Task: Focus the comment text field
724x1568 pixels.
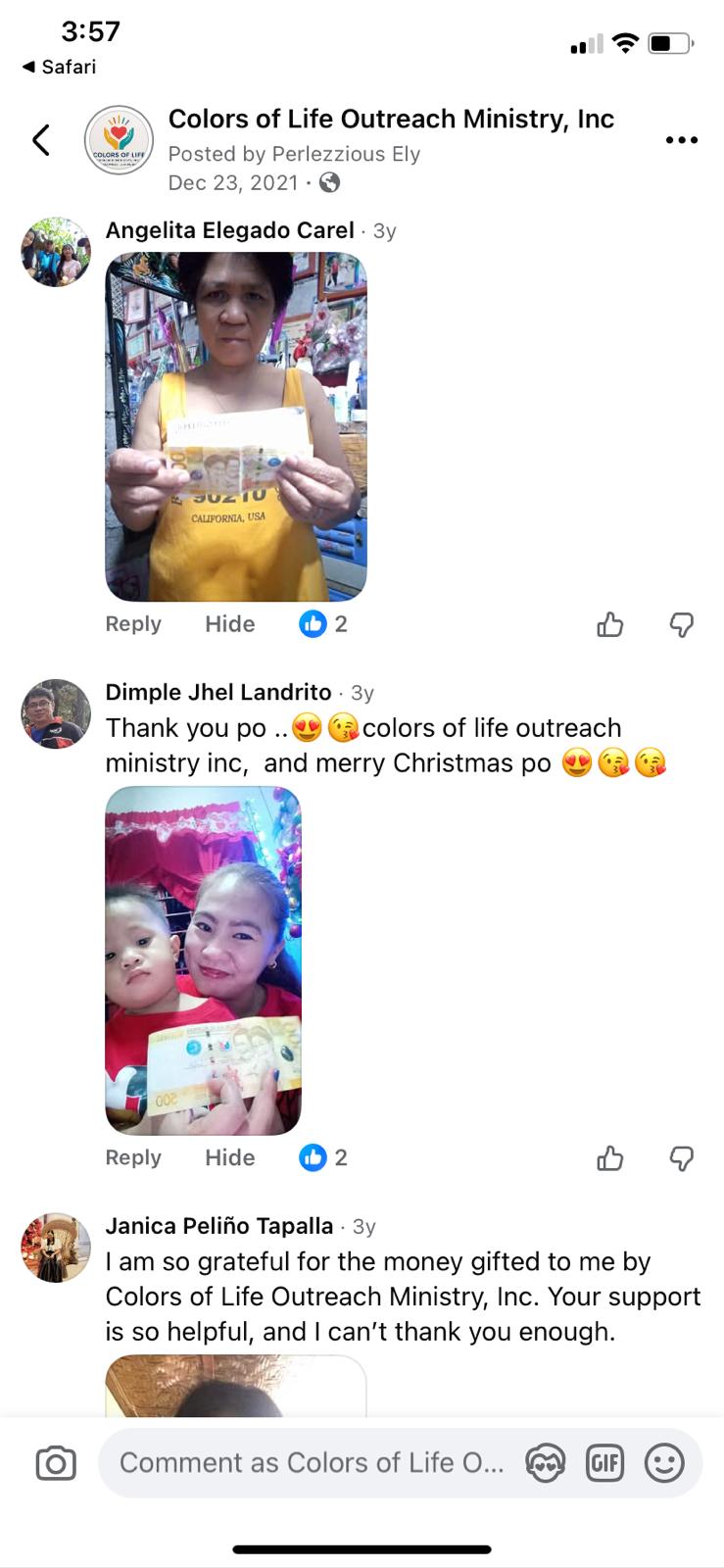Action: pyautogui.click(x=314, y=1463)
